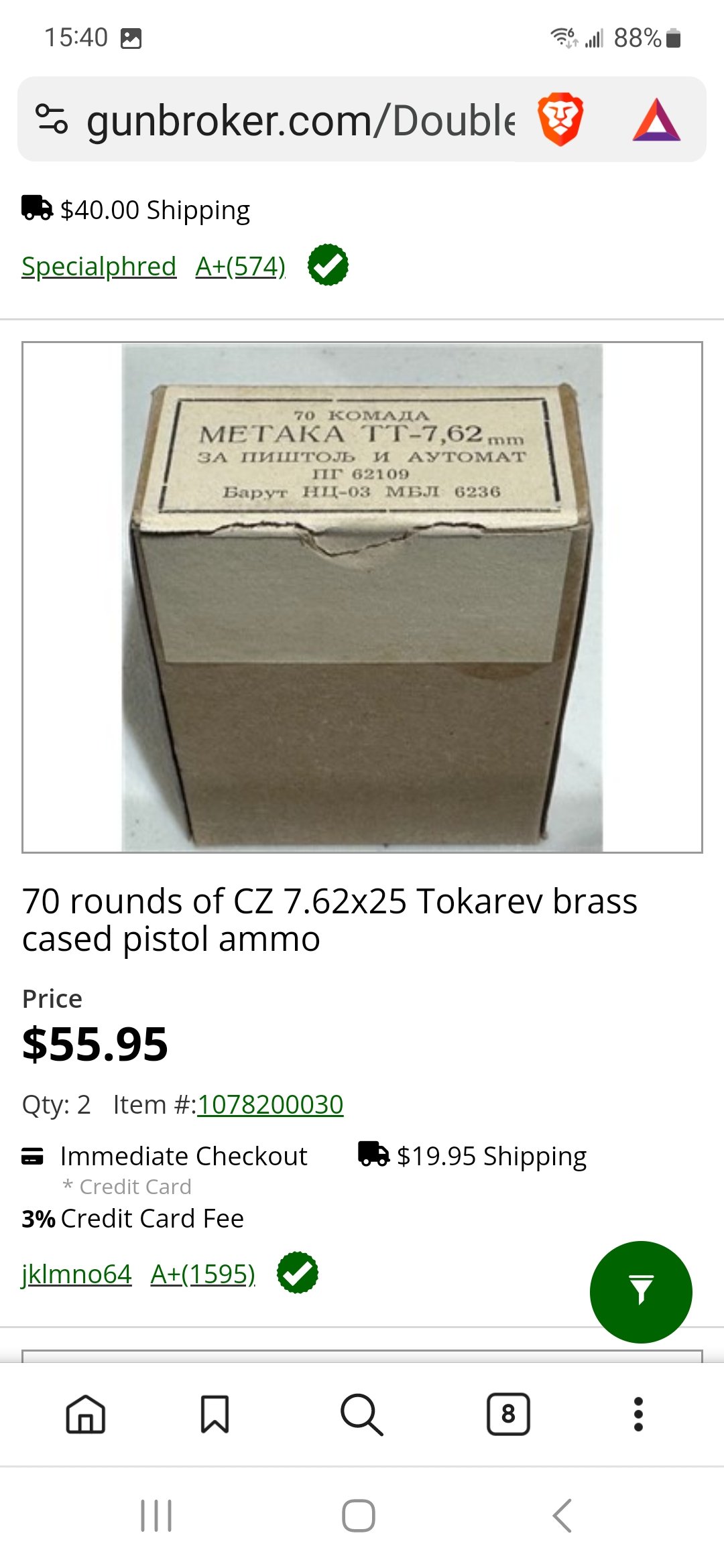Tap the gunbroker.com URL address field
Viewport: 724px width, 1568px height.
(300, 121)
